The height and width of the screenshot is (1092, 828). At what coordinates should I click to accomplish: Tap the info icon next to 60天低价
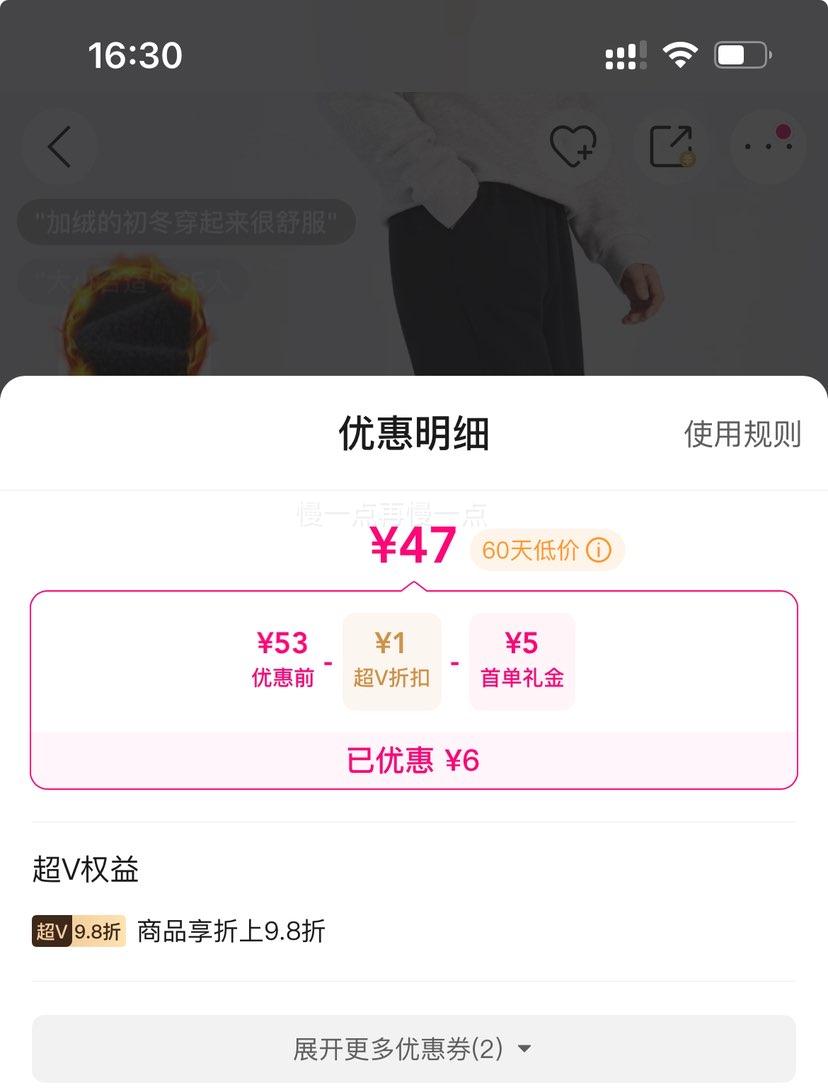[597, 550]
